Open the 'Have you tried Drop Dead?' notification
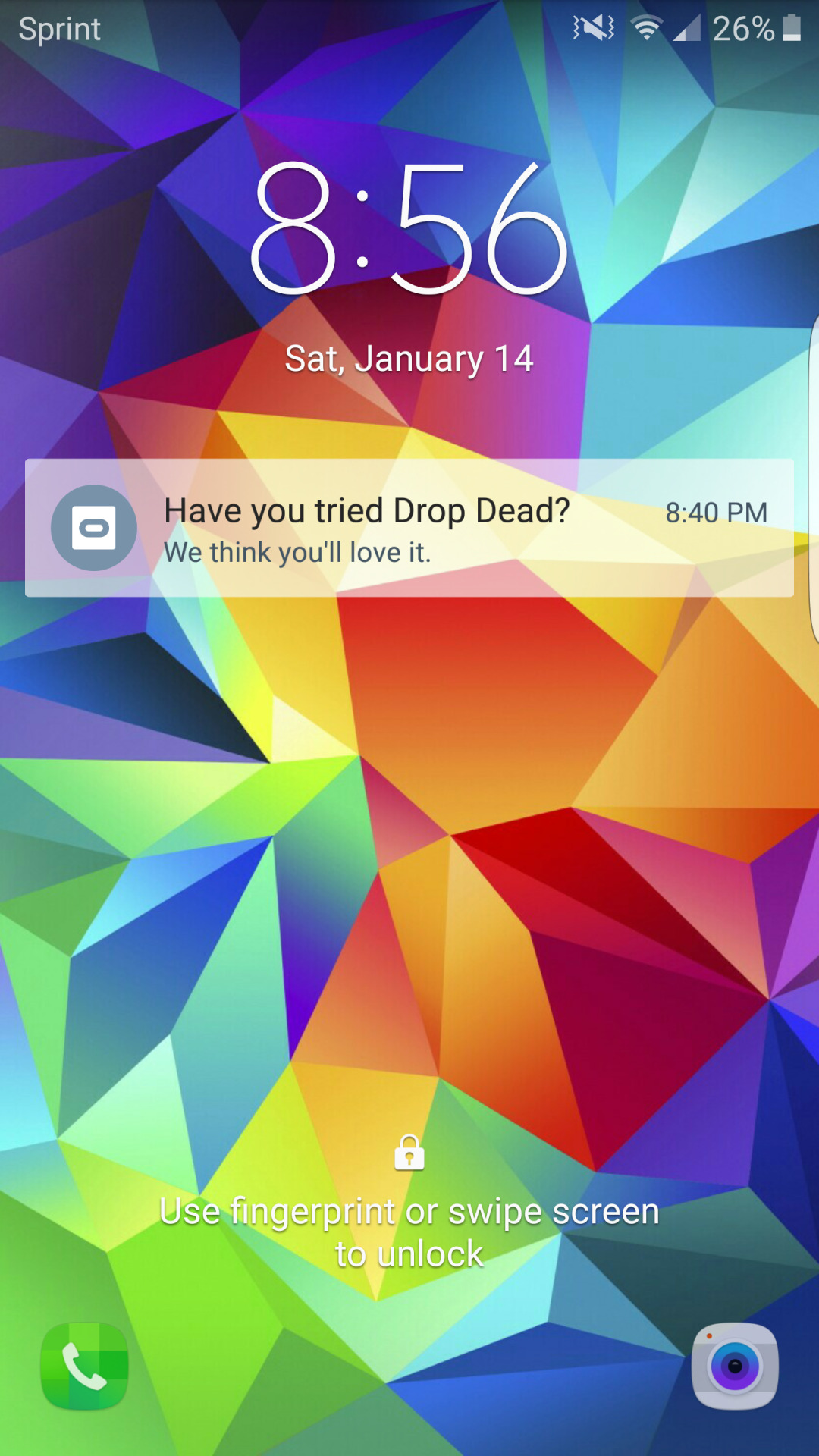The height and width of the screenshot is (1456, 819). 409,528
